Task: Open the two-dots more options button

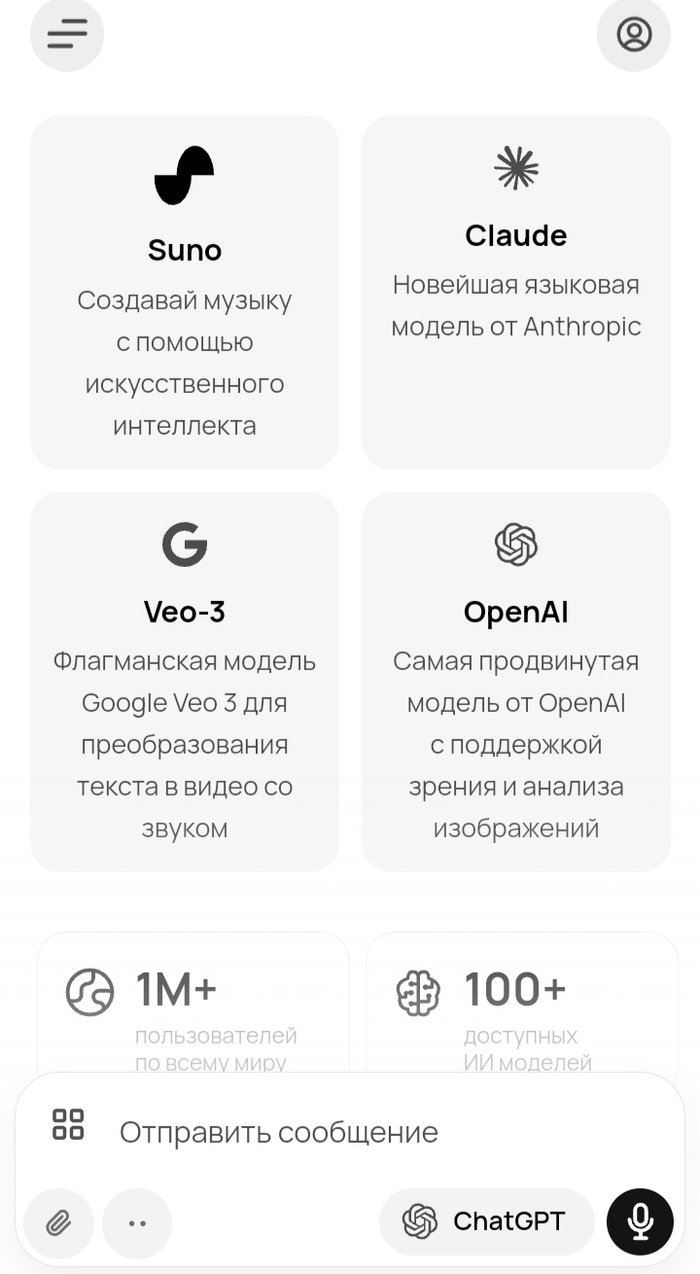Action: tap(137, 1222)
